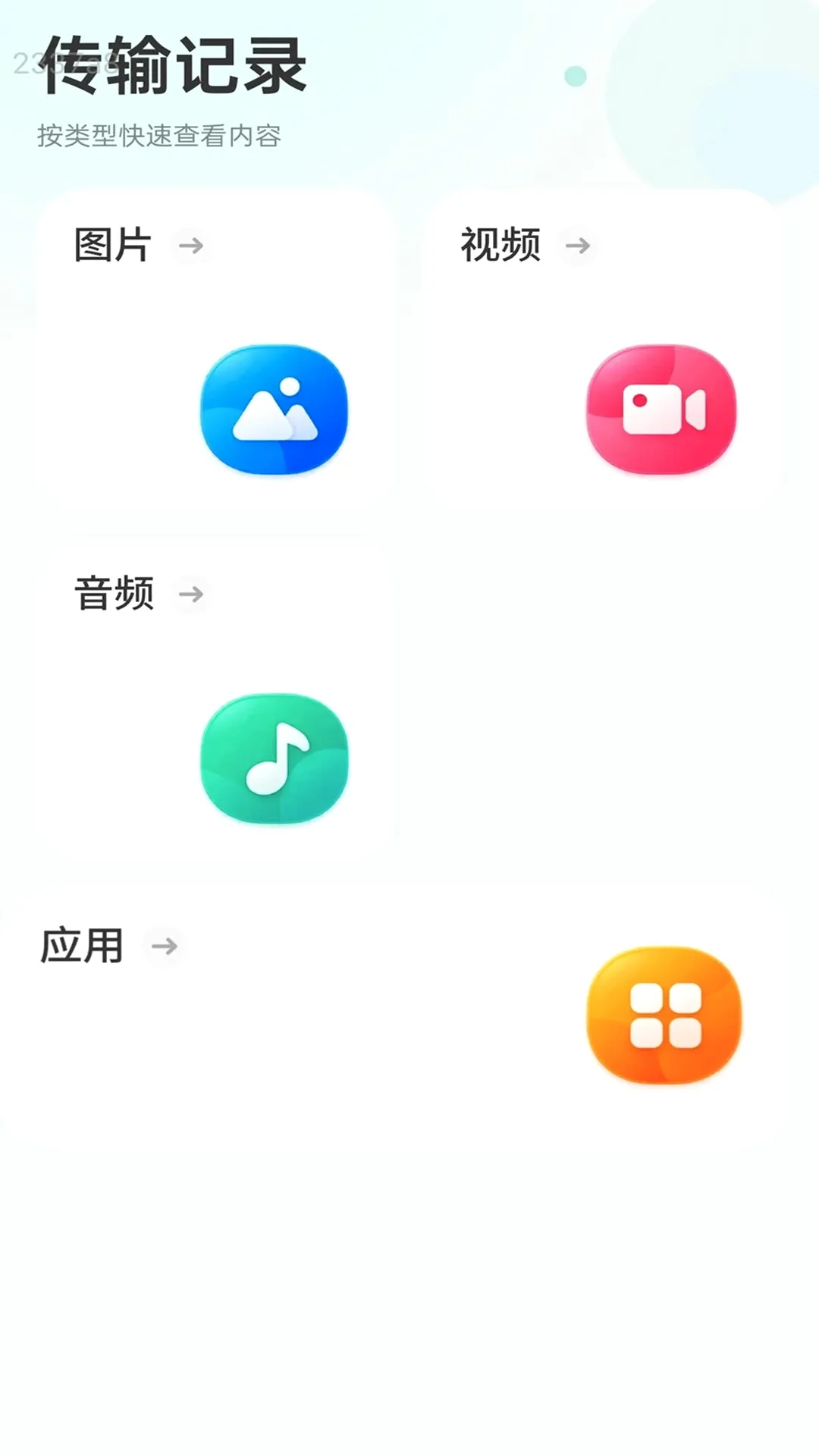Open the 视频 (videos) card

603,353
